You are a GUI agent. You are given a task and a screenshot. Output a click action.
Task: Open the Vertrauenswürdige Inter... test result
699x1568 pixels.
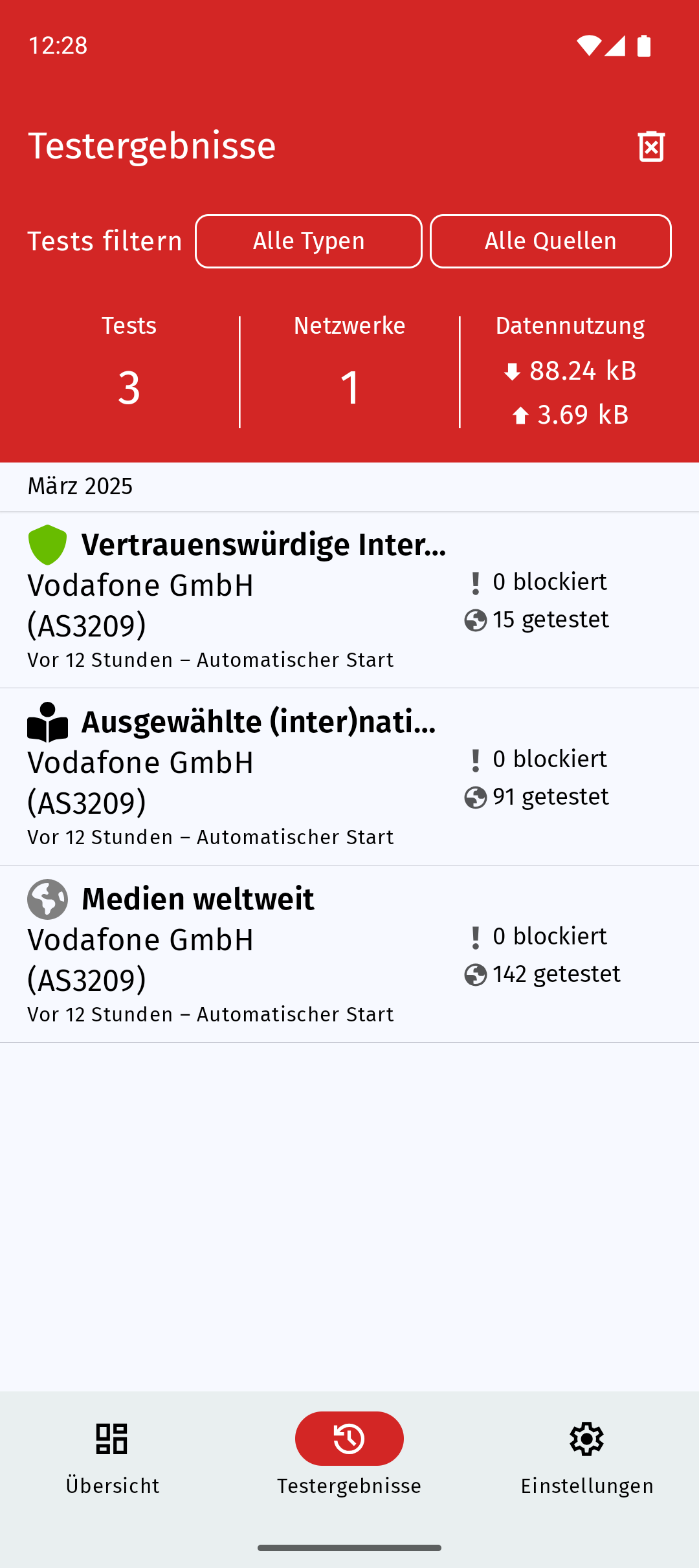tap(349, 600)
